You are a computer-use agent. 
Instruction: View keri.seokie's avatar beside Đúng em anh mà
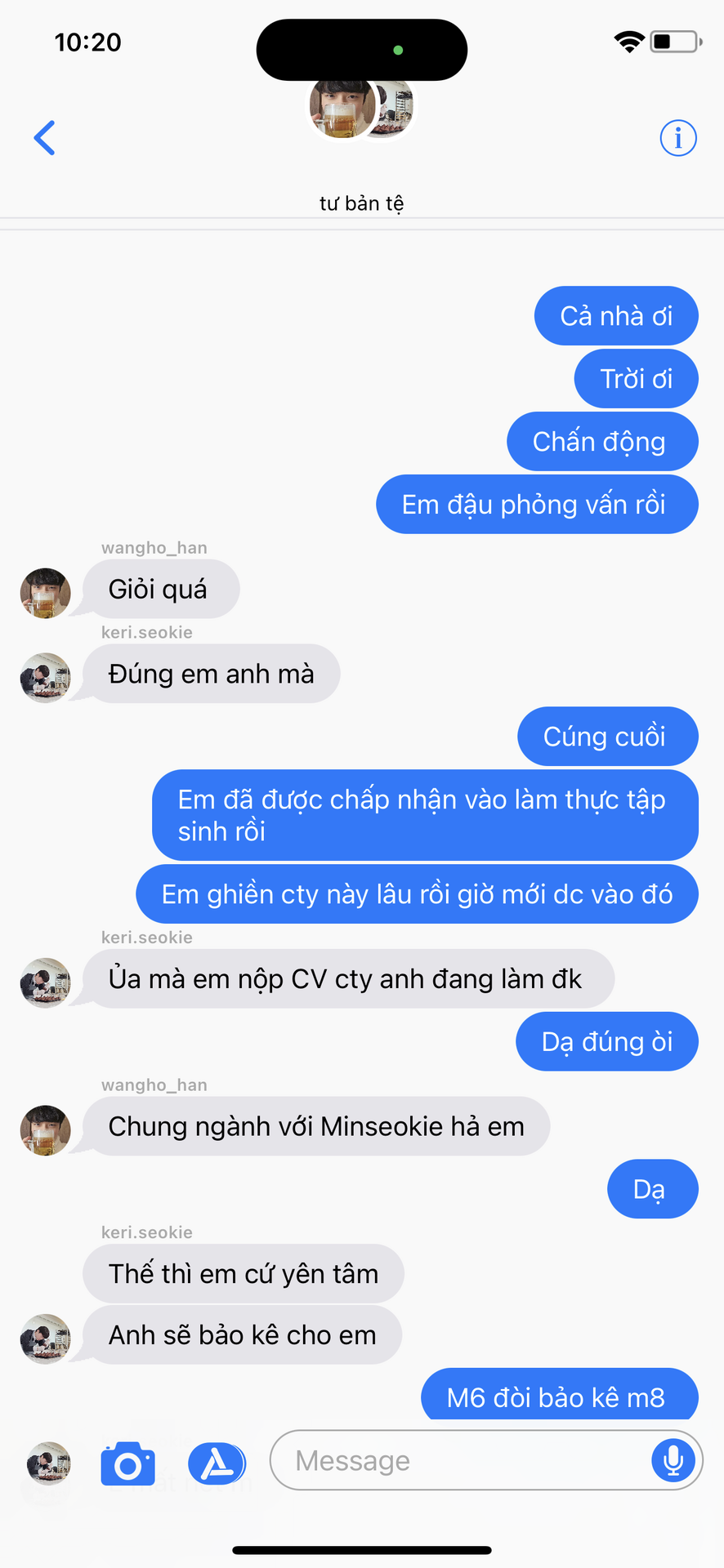(x=46, y=677)
